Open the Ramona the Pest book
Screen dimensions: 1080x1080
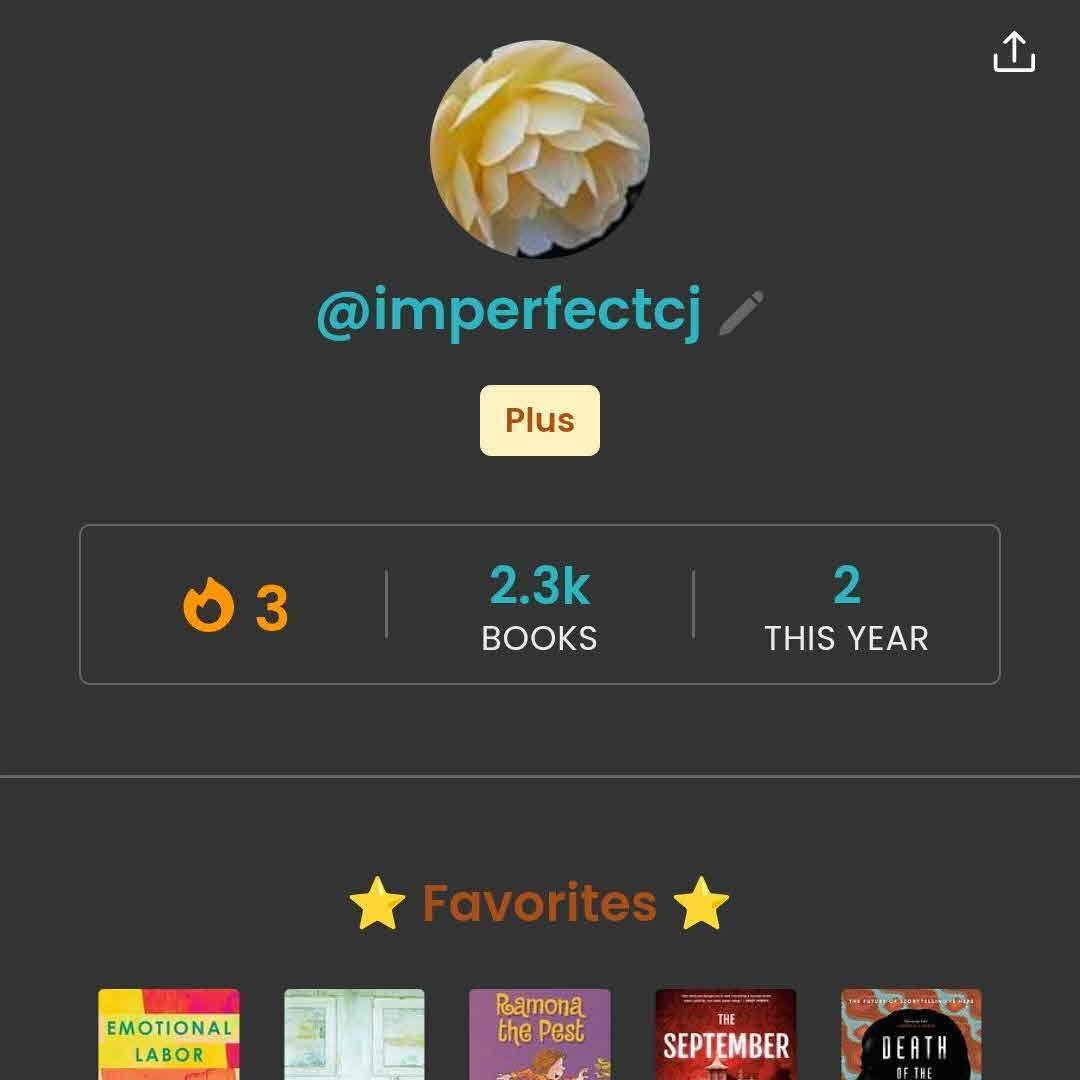tap(539, 1035)
